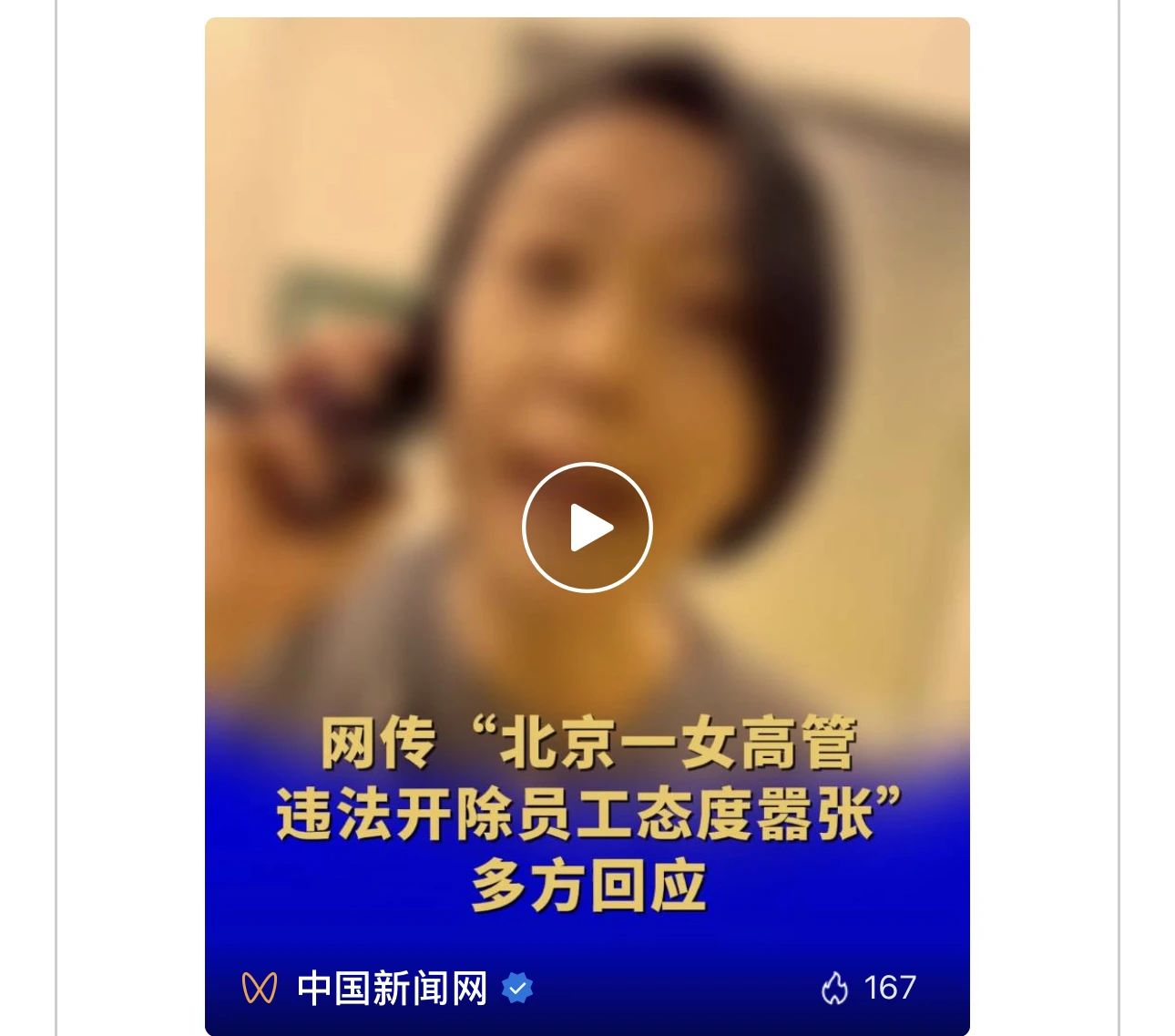Play the video about 北京一女高管
This screenshot has width=1175, height=1036.
587,528
